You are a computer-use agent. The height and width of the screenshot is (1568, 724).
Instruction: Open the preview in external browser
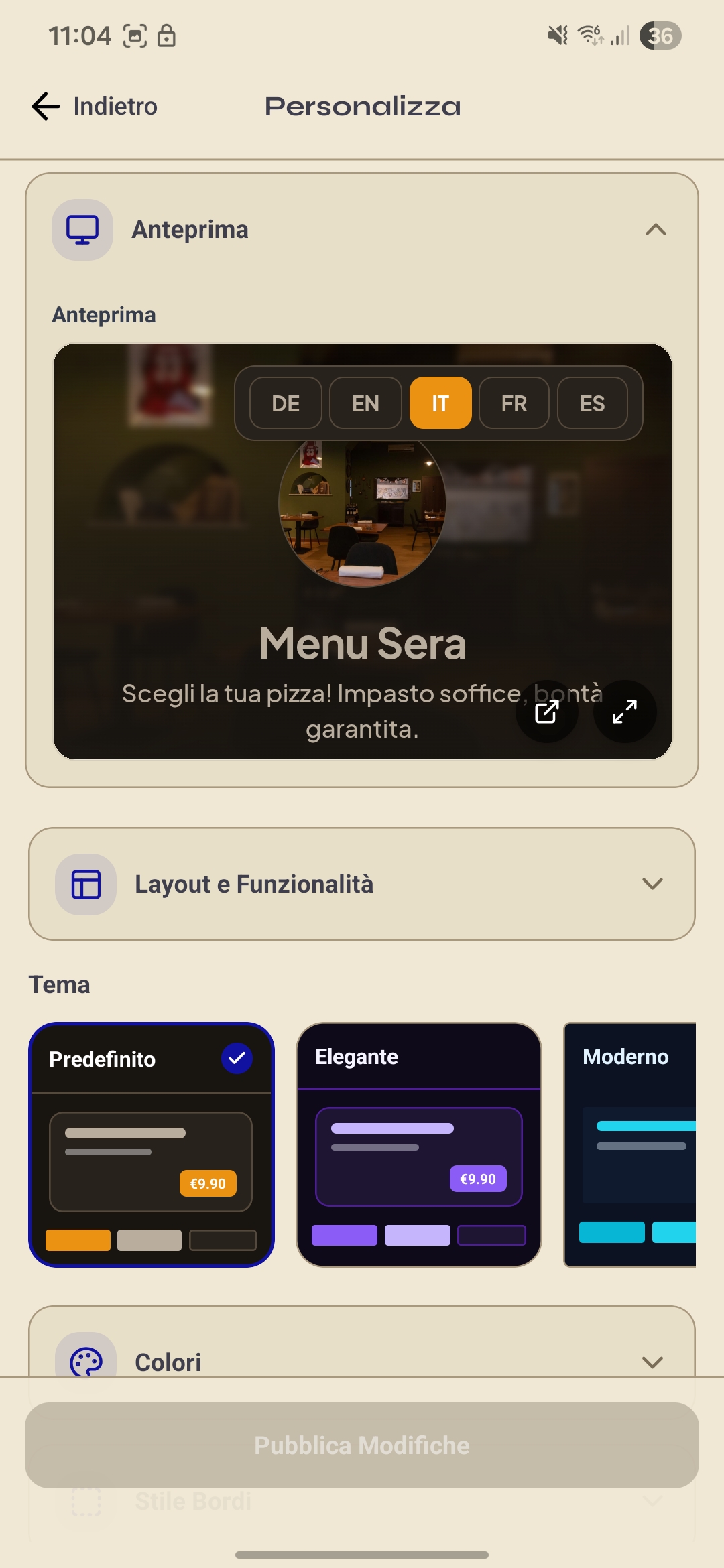coord(547,712)
